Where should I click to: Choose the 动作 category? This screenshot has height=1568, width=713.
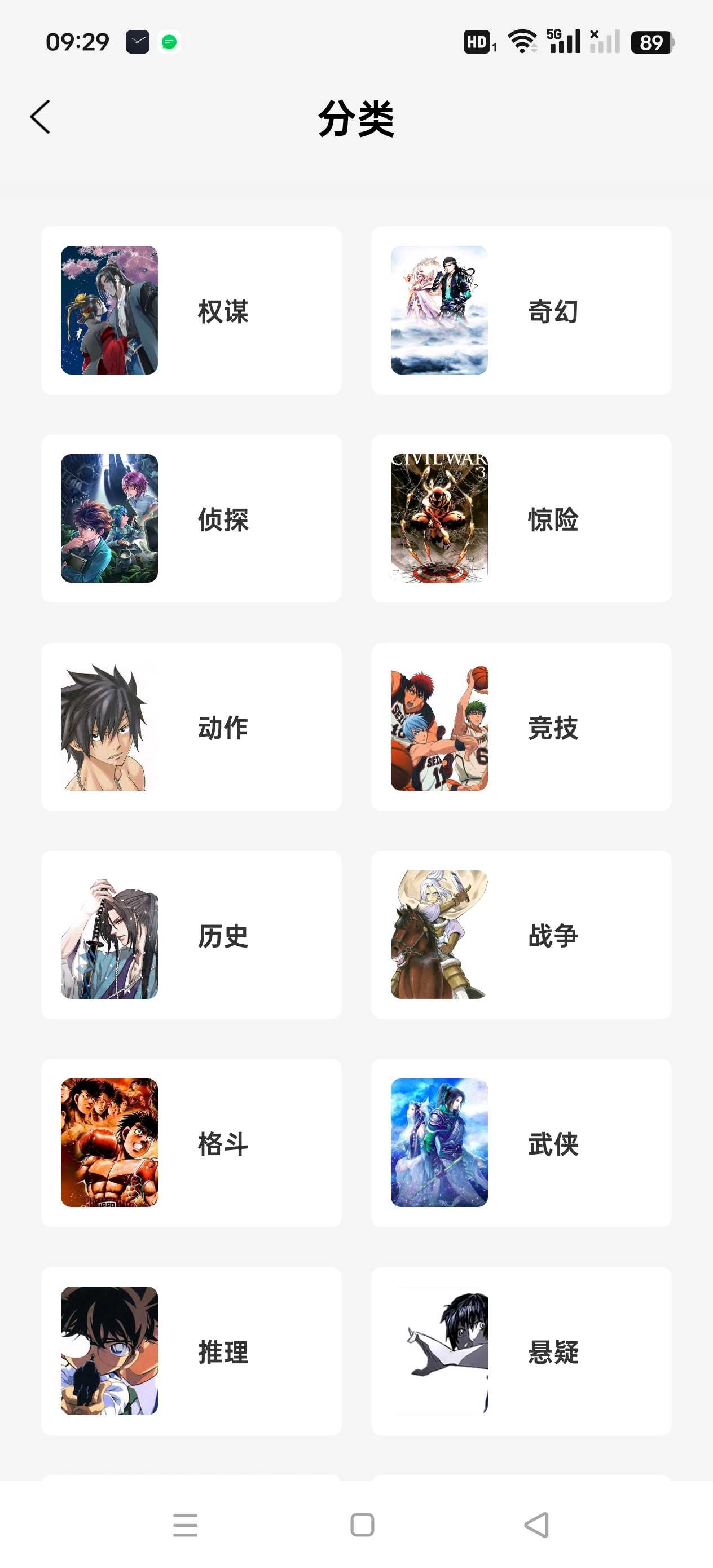click(x=191, y=727)
